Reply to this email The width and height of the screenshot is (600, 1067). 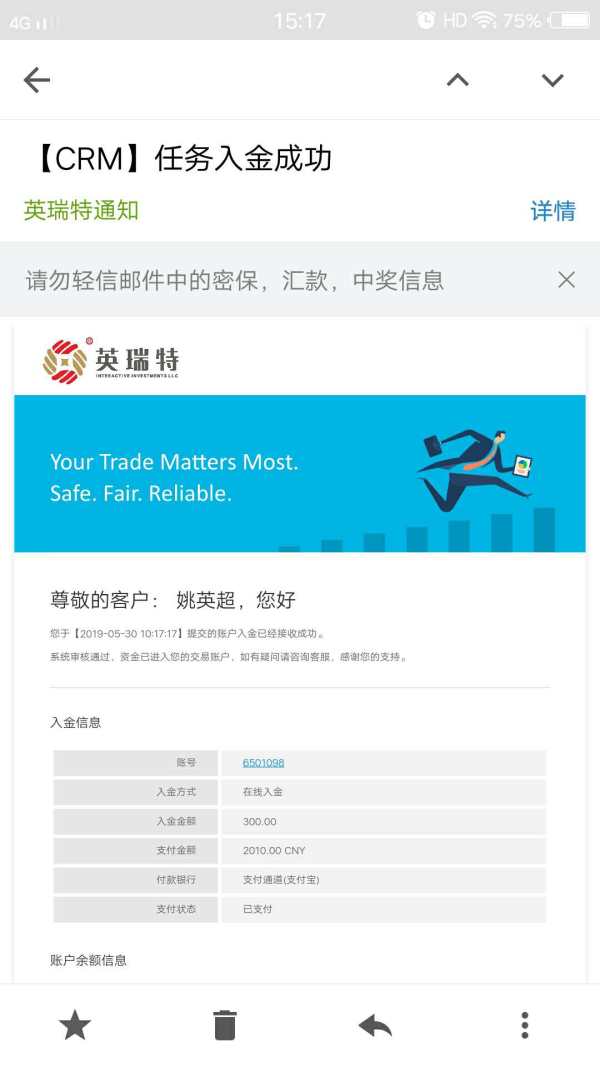coord(375,1025)
